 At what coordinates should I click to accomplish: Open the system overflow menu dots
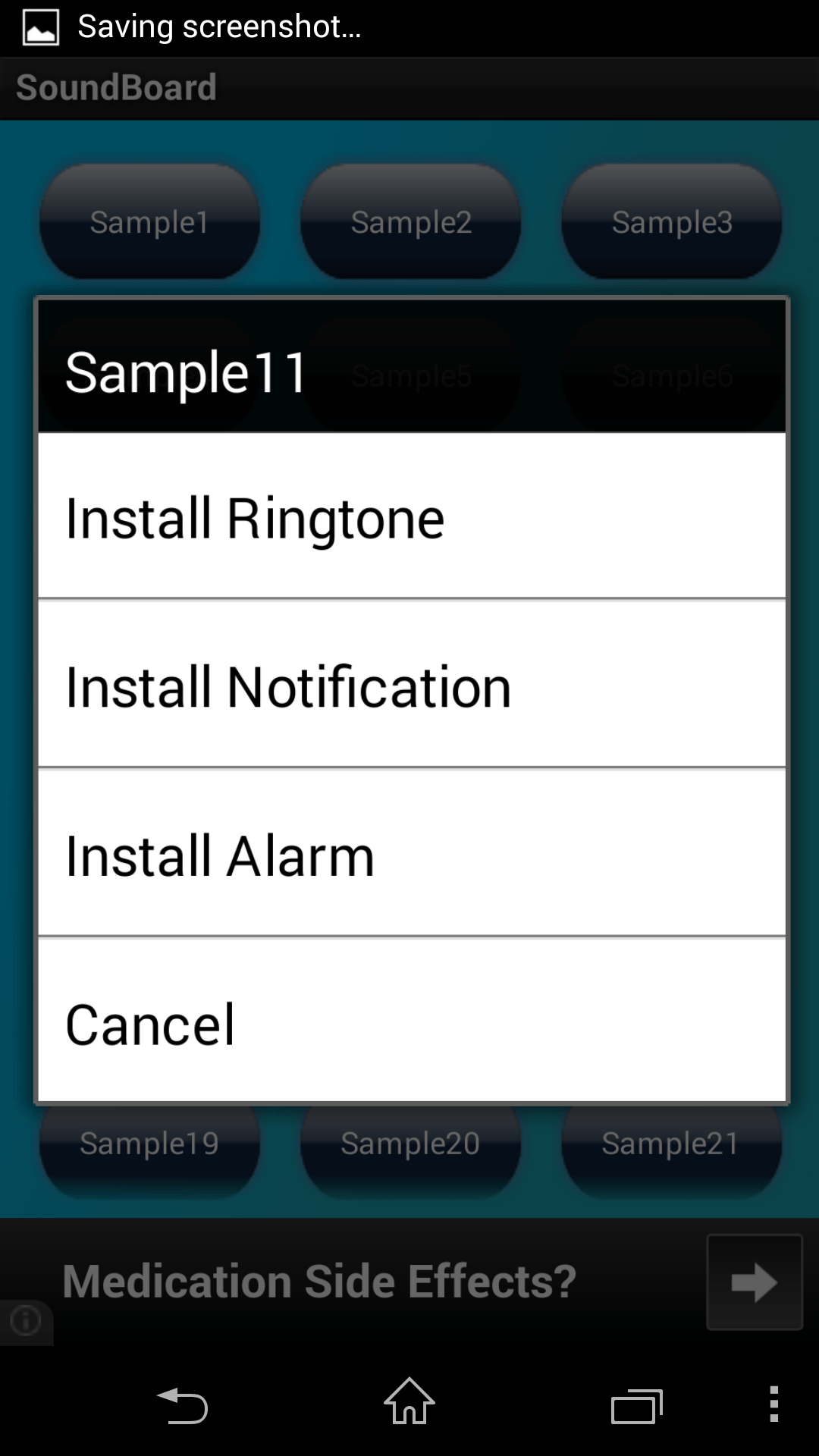click(x=773, y=1404)
